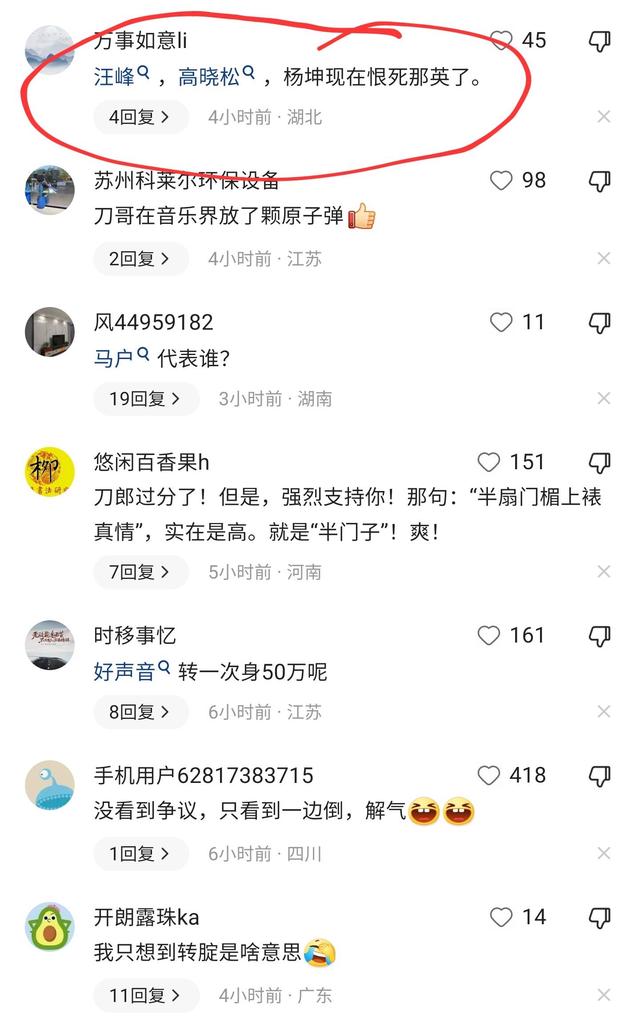This screenshot has width=640, height=1034.
Task: Open the 高晓松 search link
Action: click(x=216, y=76)
